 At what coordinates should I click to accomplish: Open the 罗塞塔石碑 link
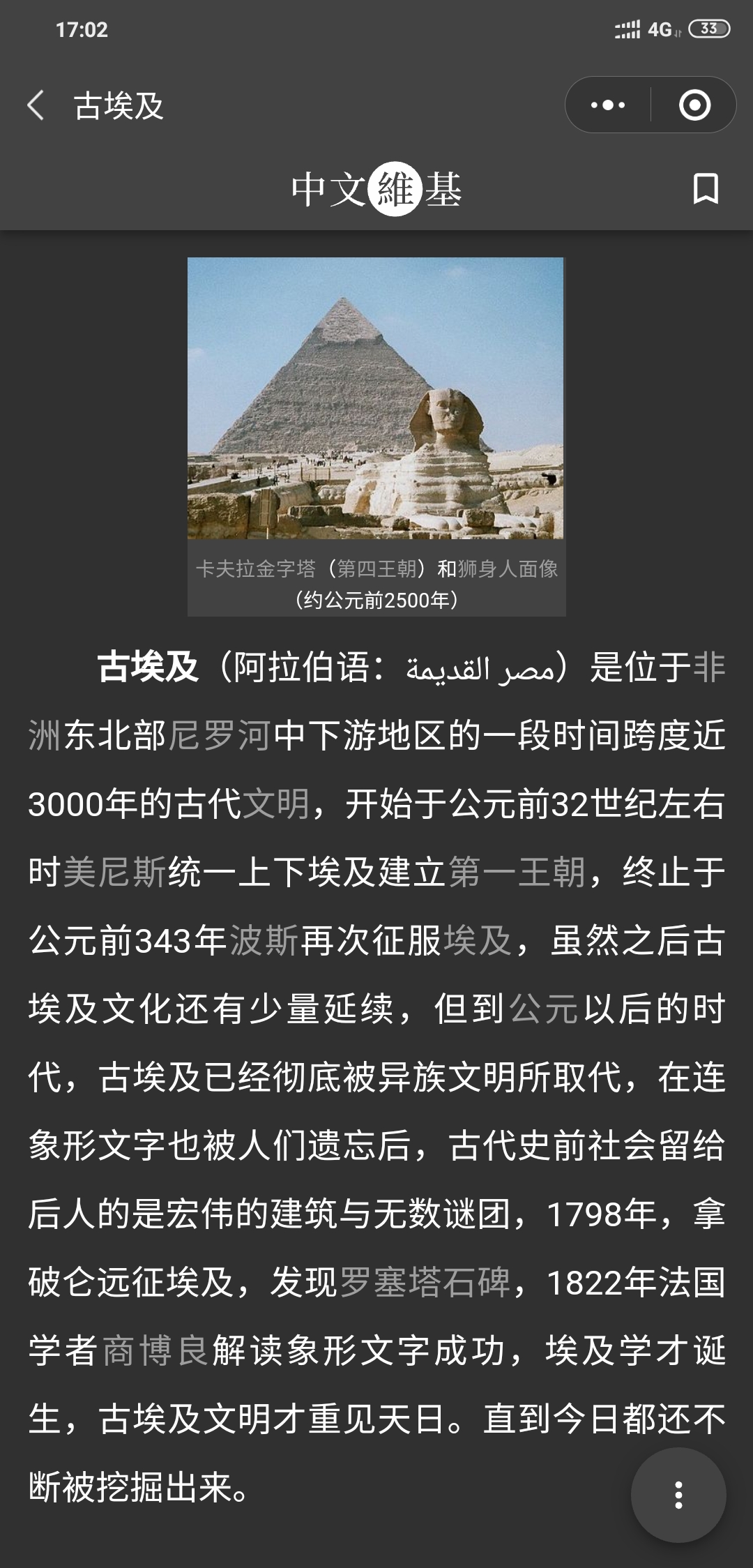[425, 1282]
